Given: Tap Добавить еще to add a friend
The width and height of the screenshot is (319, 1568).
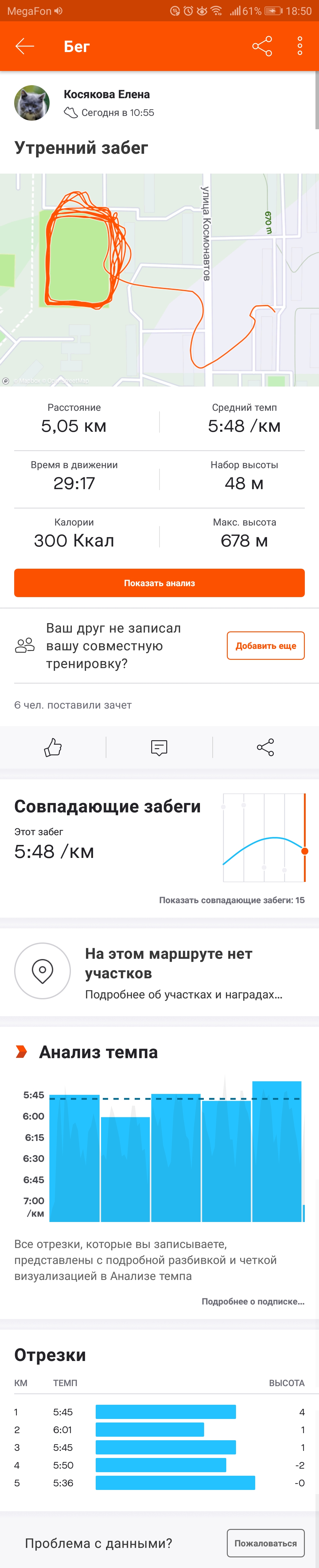Looking at the screenshot, I should coord(266,646).
